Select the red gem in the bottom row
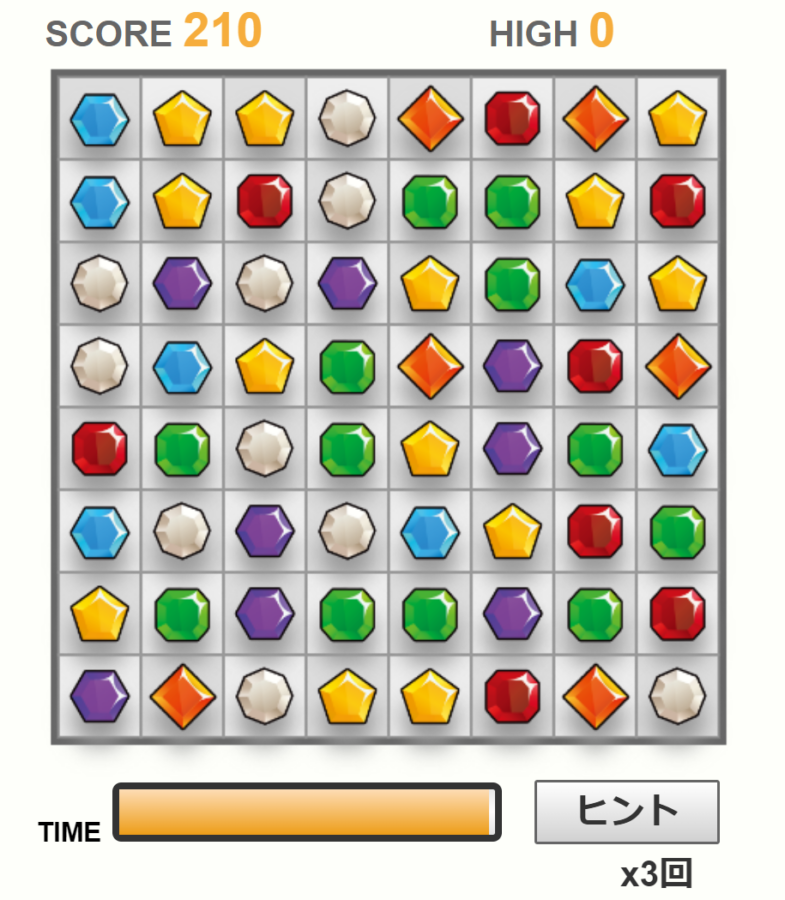The height and width of the screenshot is (900, 785). coord(512,696)
